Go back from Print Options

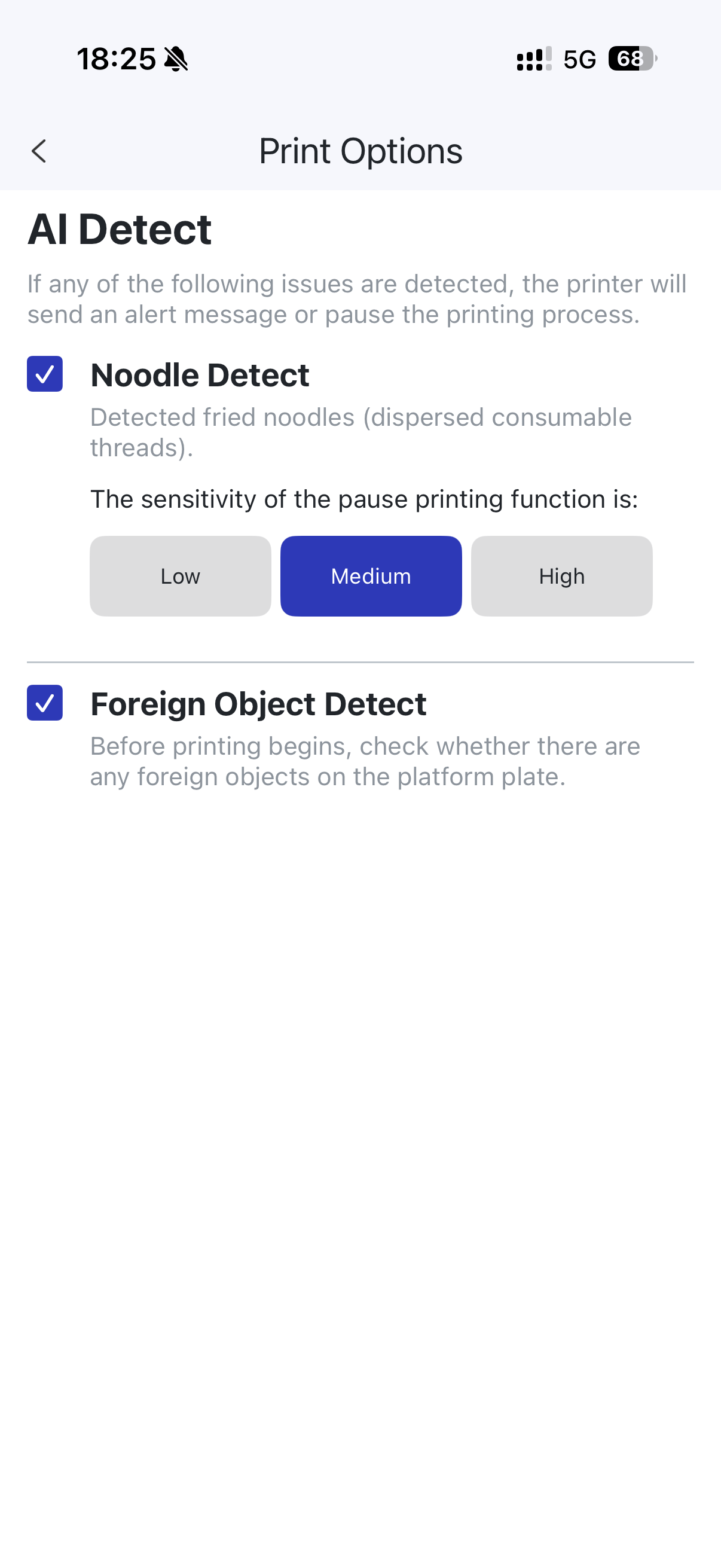39,151
